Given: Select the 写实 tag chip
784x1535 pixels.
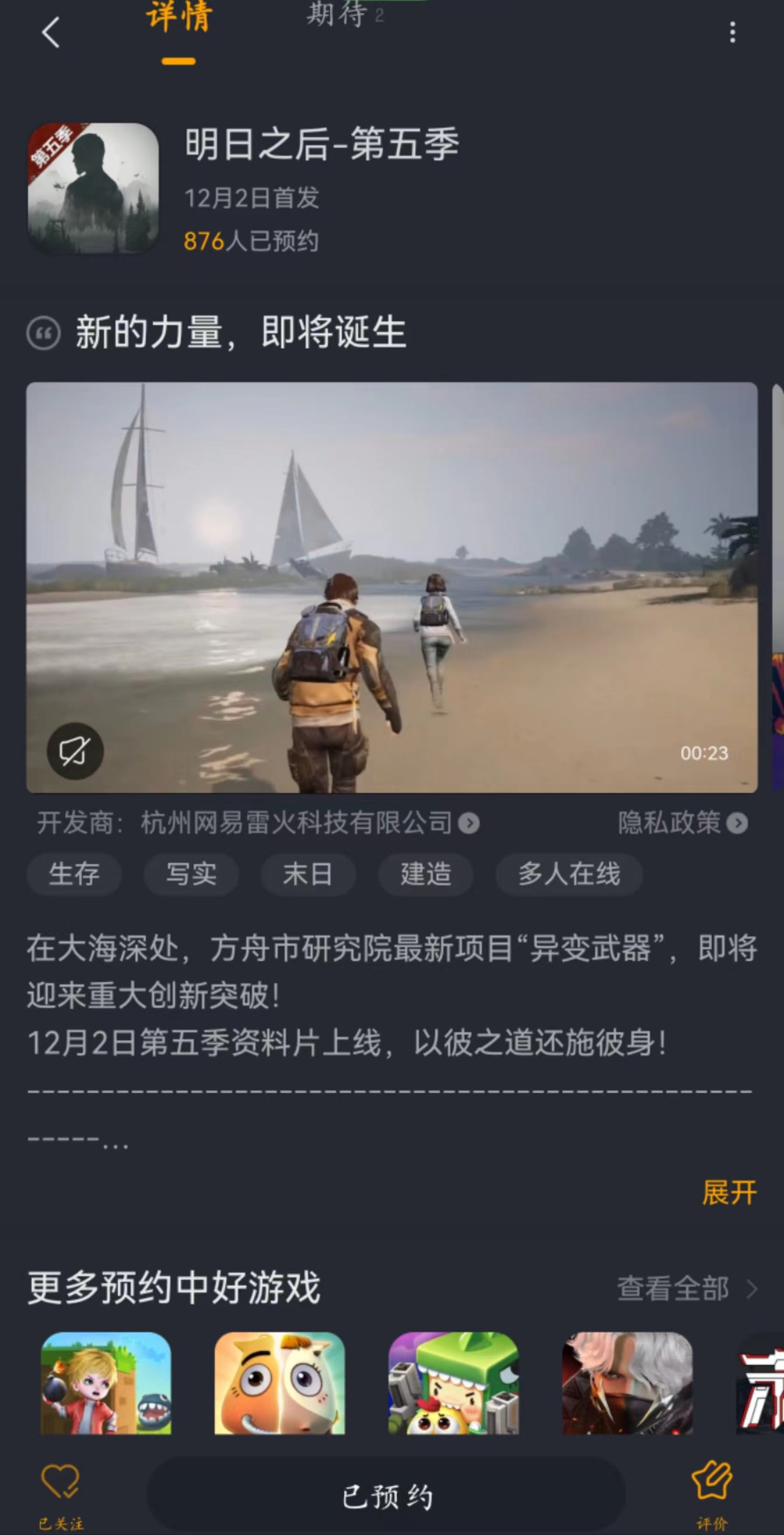Looking at the screenshot, I should point(191,874).
